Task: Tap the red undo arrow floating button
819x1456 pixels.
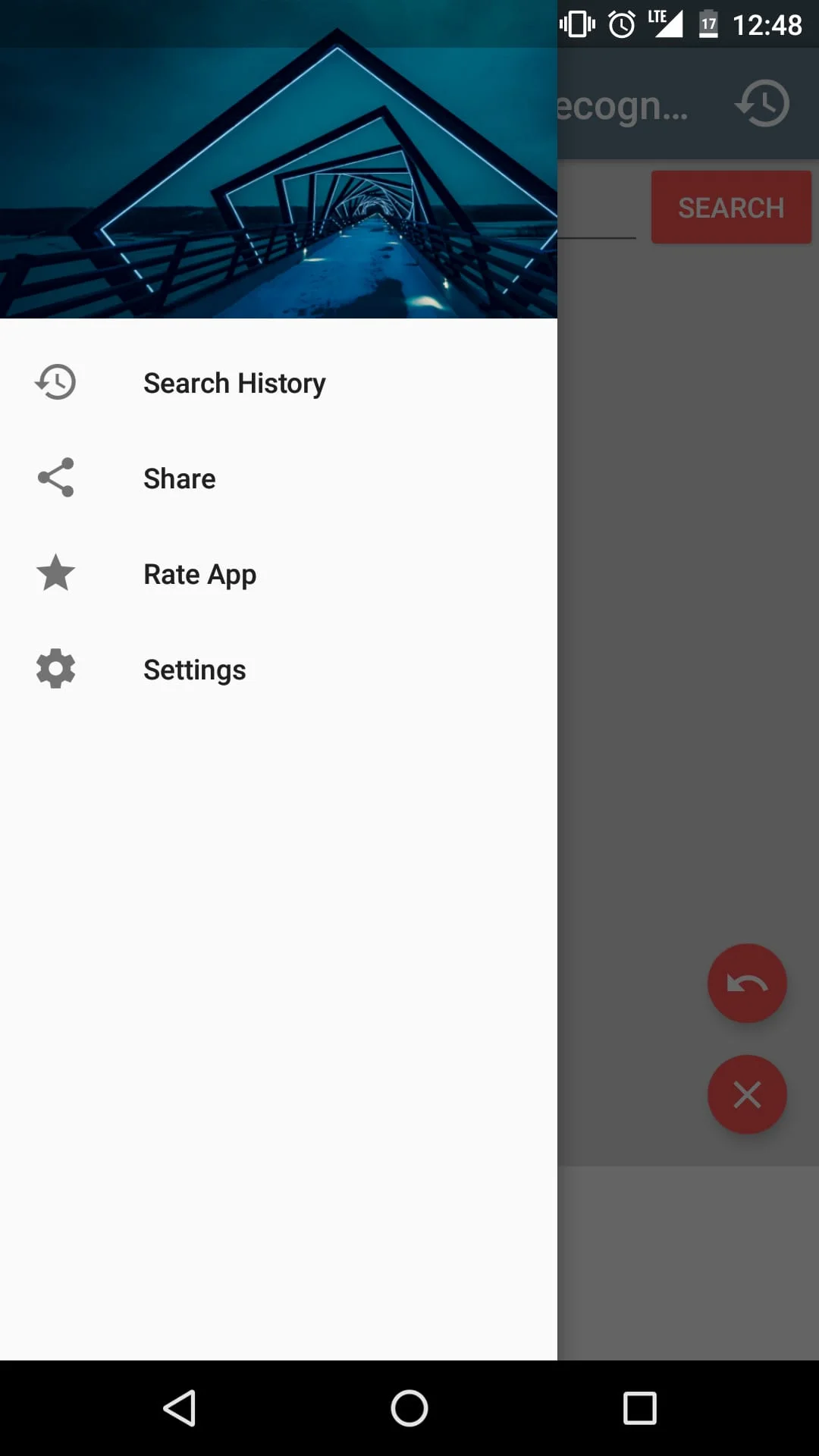Action: point(747,984)
